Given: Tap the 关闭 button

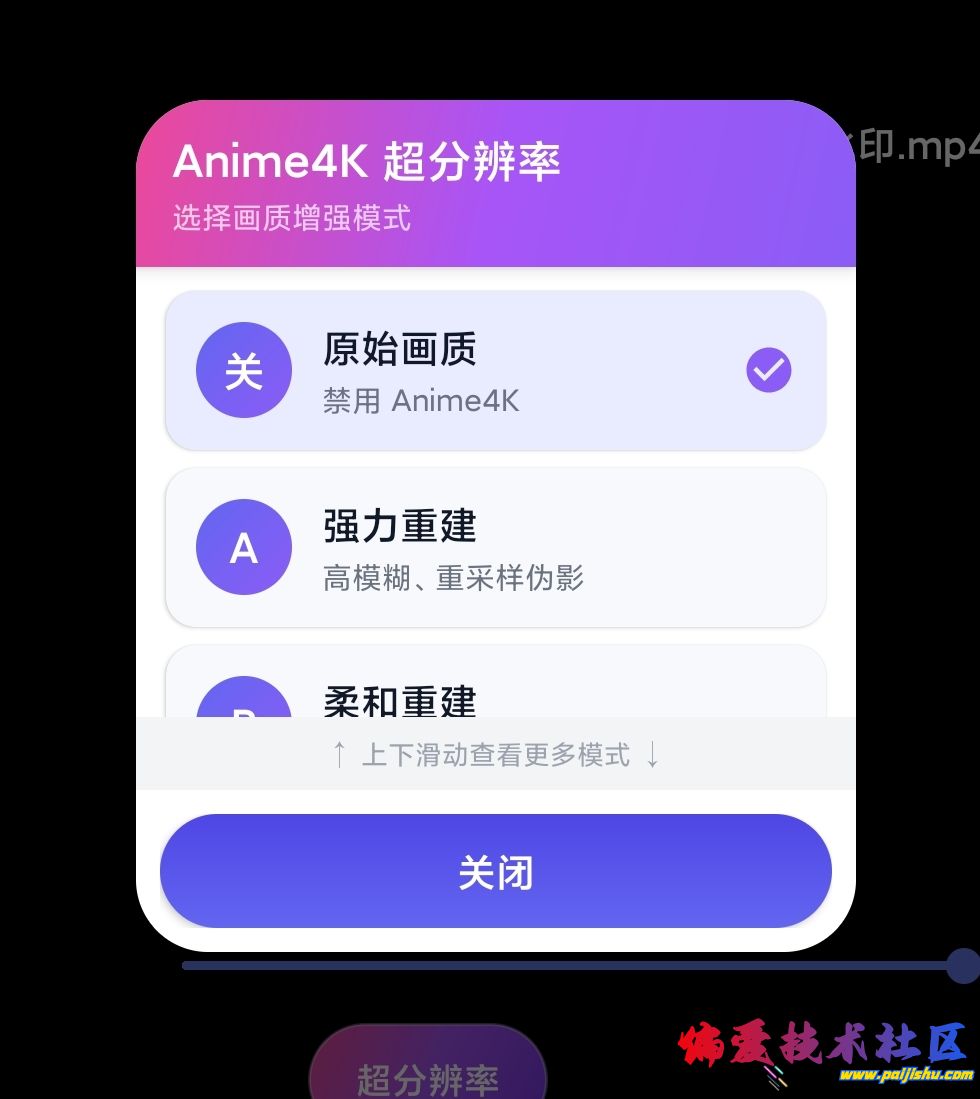Looking at the screenshot, I should click(x=495, y=872).
